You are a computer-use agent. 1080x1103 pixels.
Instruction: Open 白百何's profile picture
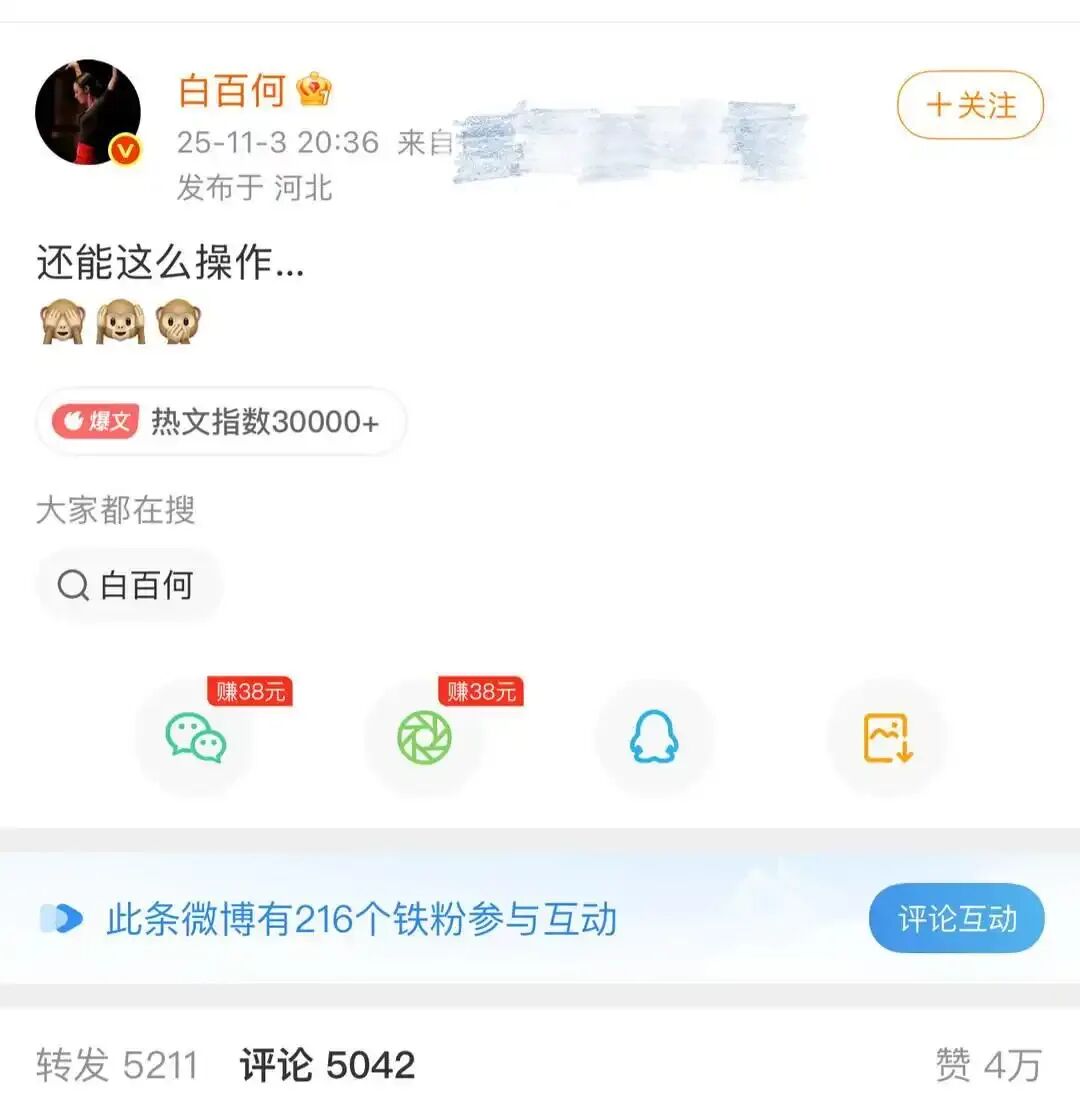tap(88, 112)
